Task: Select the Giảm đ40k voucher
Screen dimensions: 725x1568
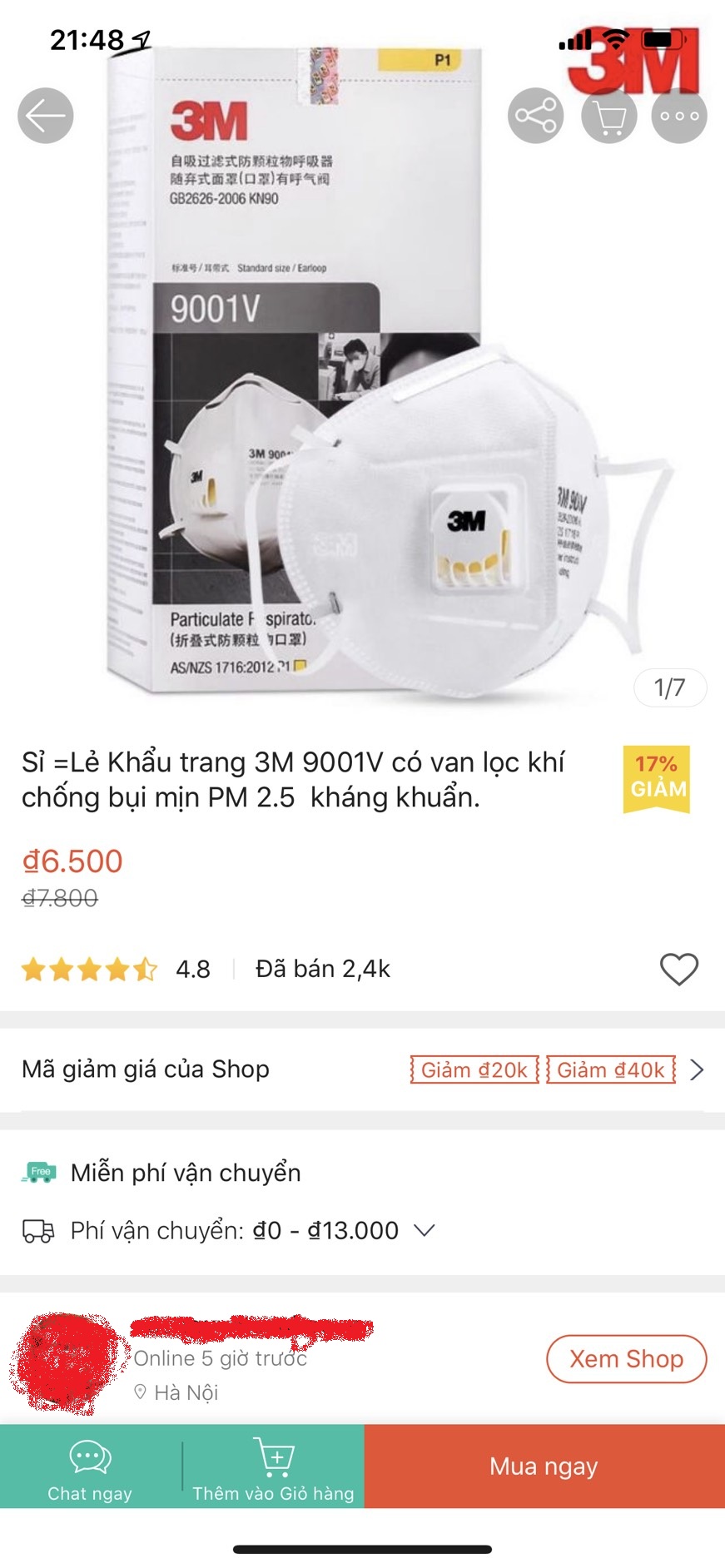Action: tap(610, 1069)
